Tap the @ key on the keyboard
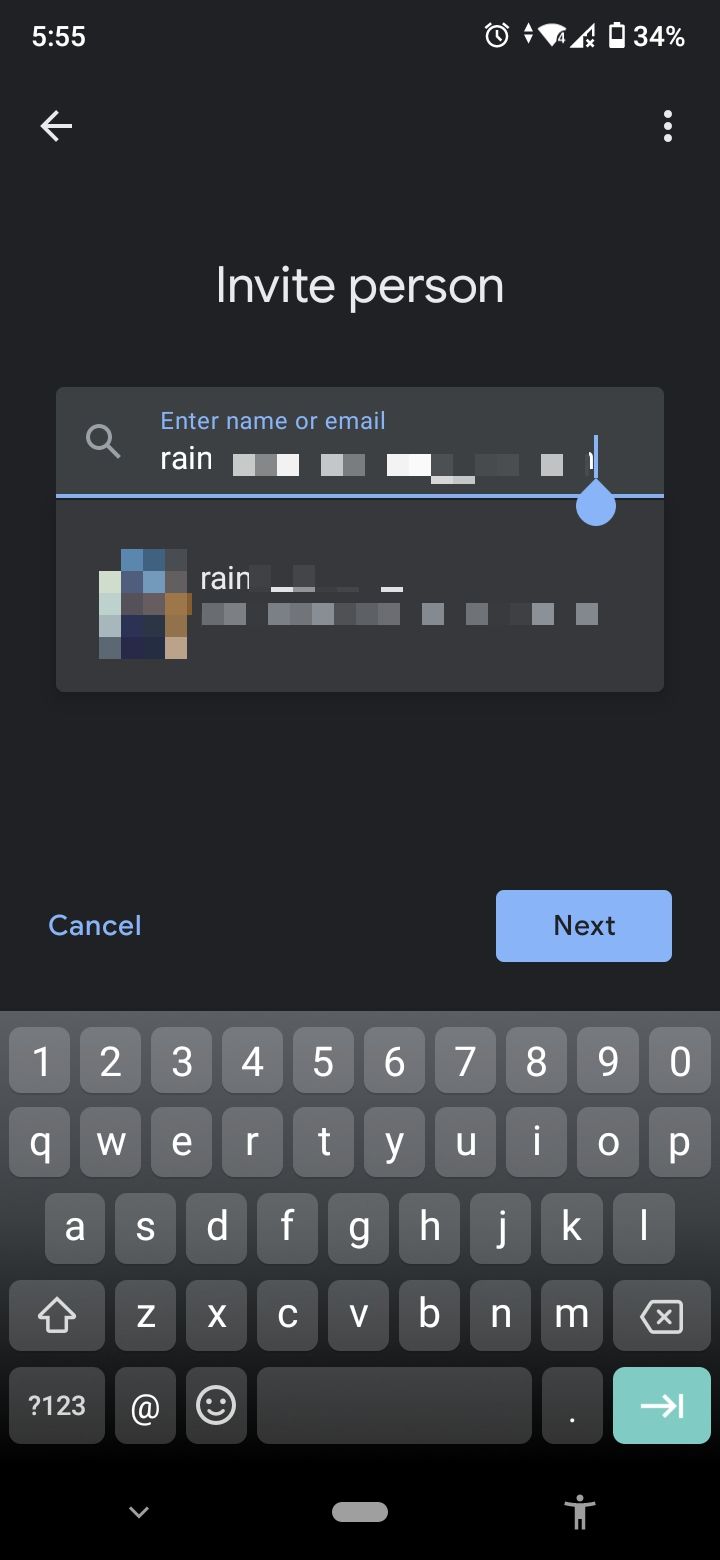Screen dimensions: 720x1560 [145, 1406]
